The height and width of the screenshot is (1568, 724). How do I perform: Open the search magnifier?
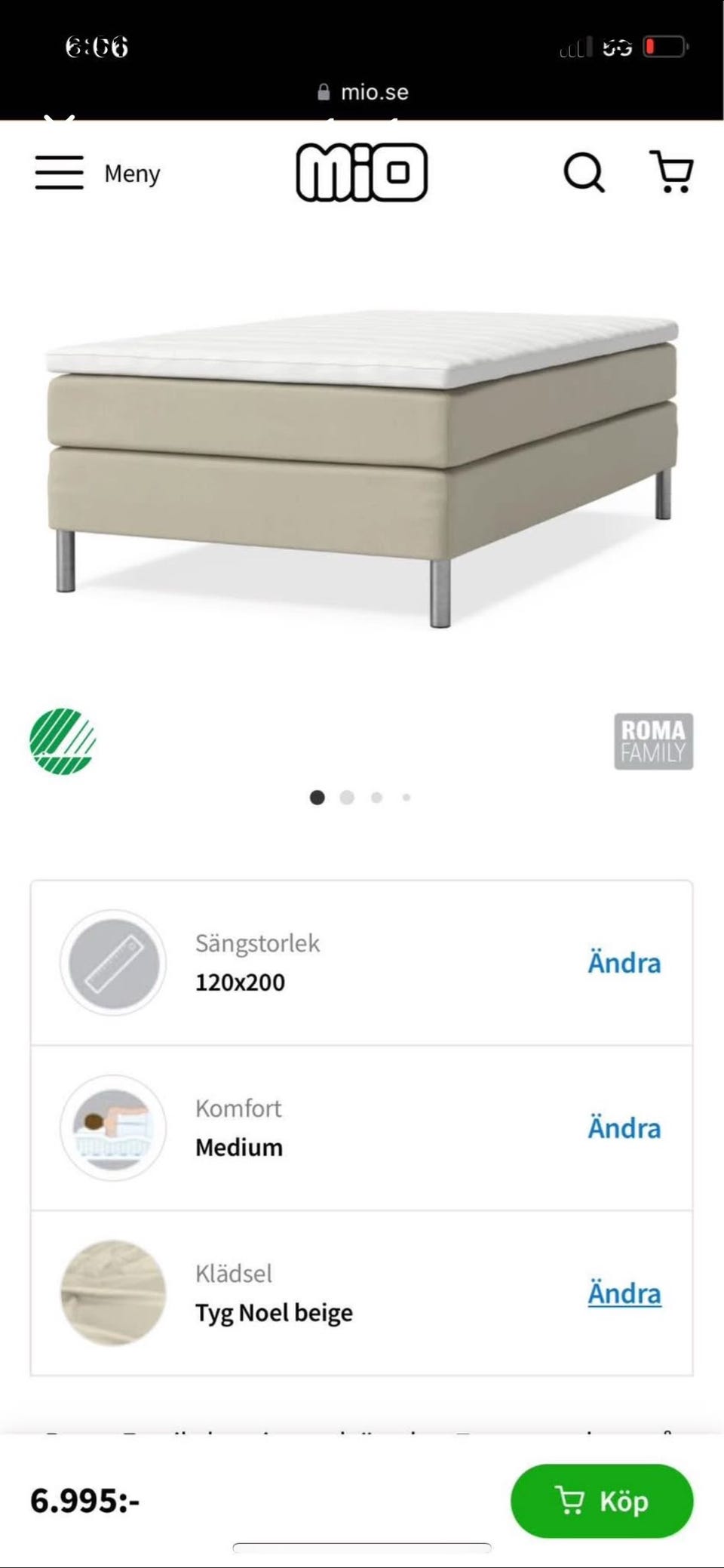click(584, 173)
